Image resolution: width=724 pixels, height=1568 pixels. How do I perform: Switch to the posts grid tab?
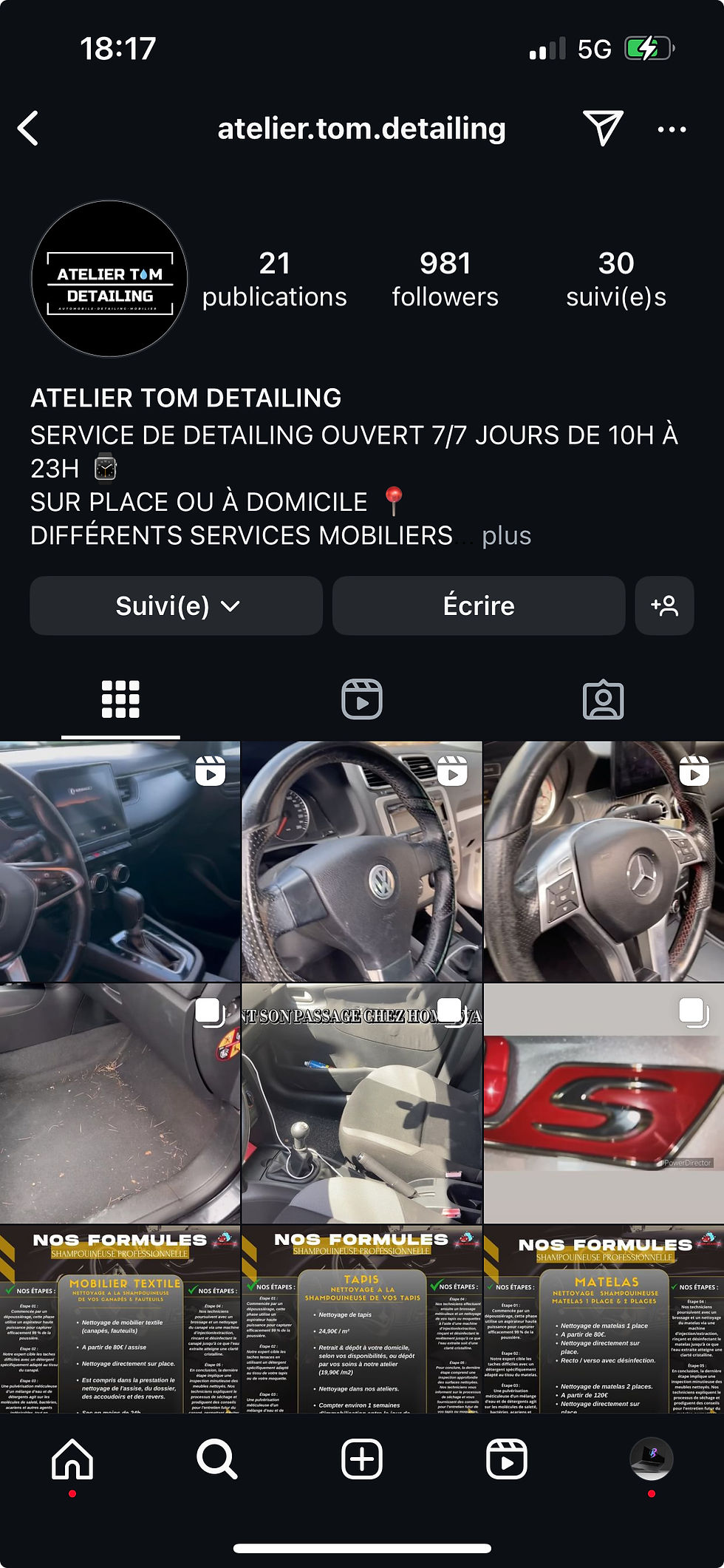[120, 699]
